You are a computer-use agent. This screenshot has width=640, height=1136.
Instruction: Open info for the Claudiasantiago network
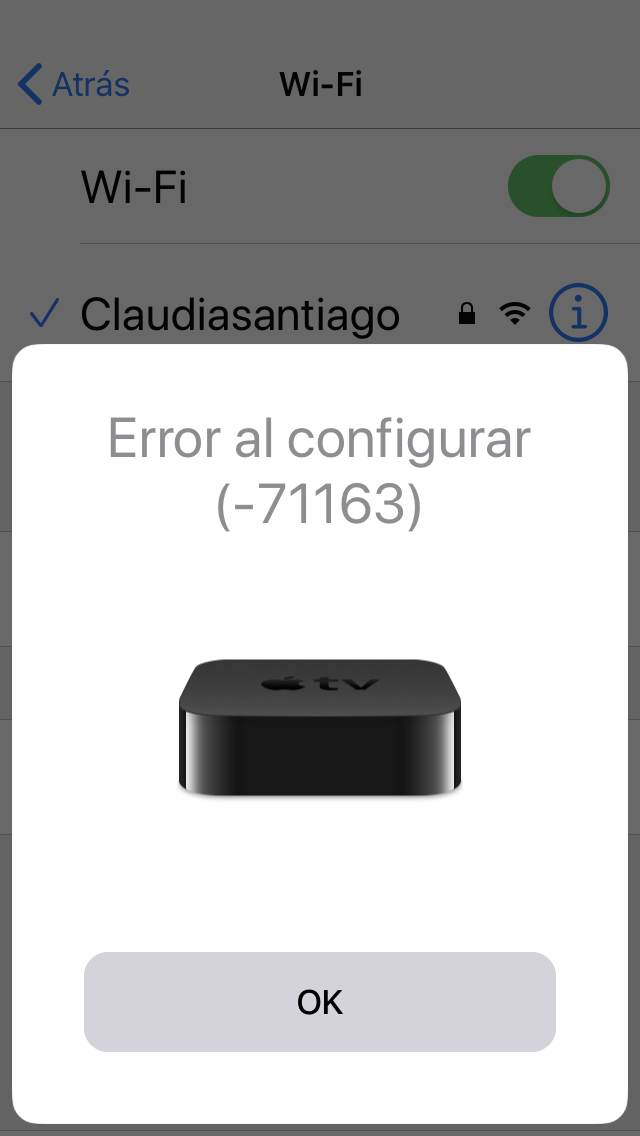pyautogui.click(x=578, y=315)
